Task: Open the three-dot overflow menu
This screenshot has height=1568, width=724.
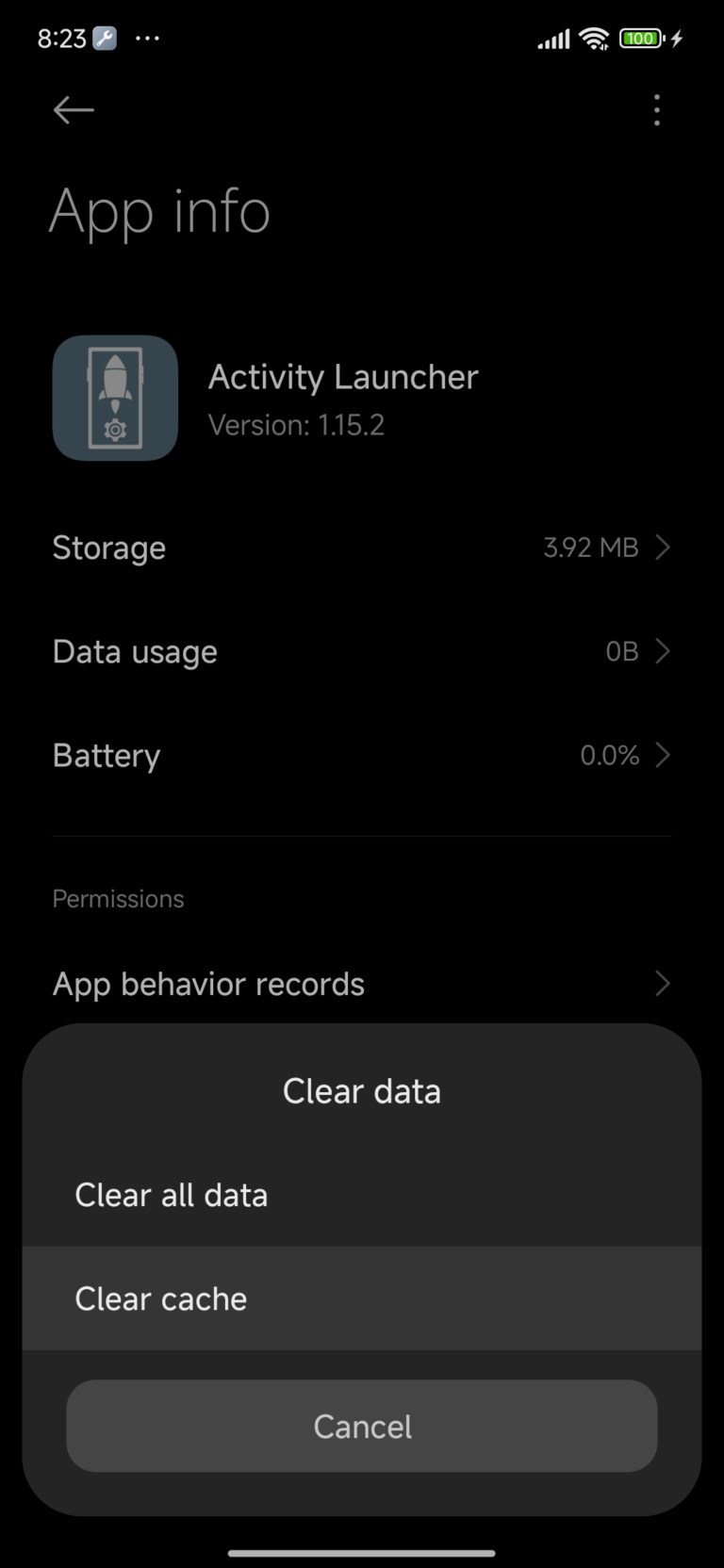Action: point(656,110)
